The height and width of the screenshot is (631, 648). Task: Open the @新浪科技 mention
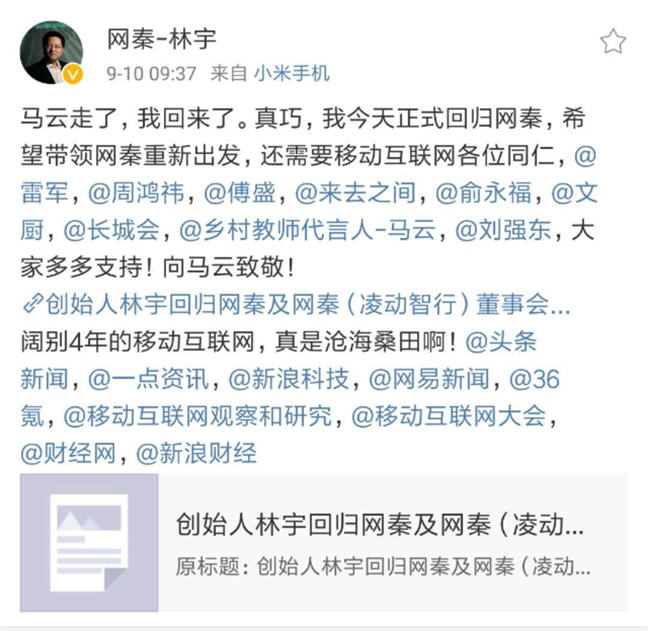pyautogui.click(x=289, y=380)
